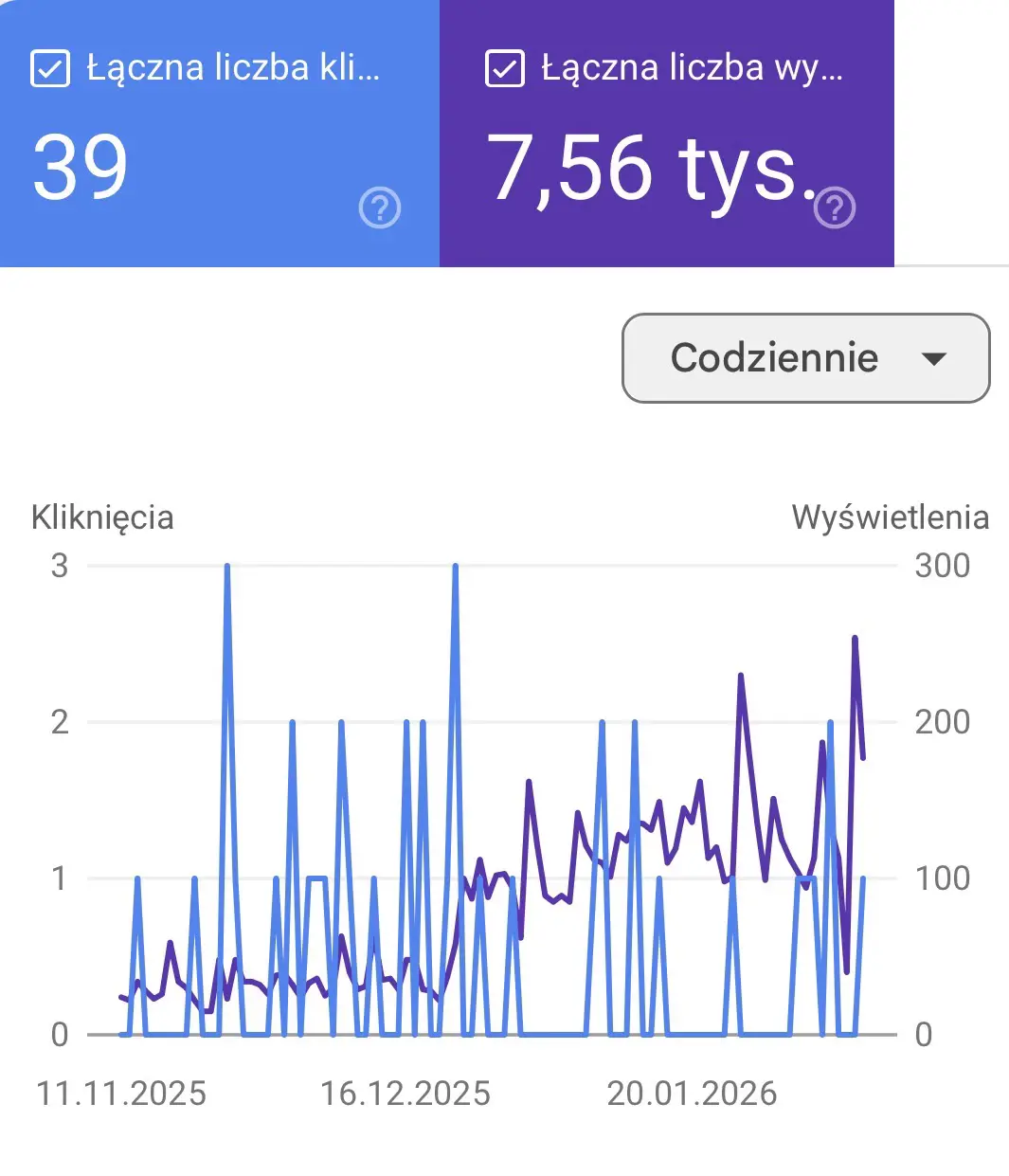Click the question mark on the impressions card
This screenshot has width=1009, height=1176.
[834, 207]
